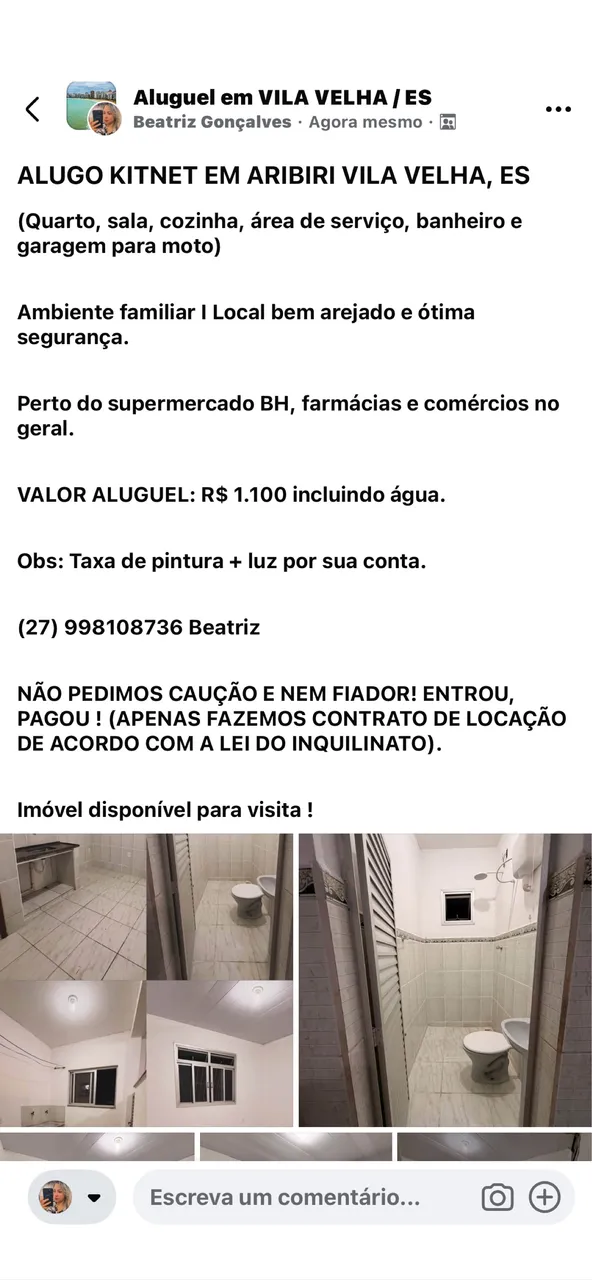Open the three-dot options menu
592x1280 pixels.
(x=558, y=110)
